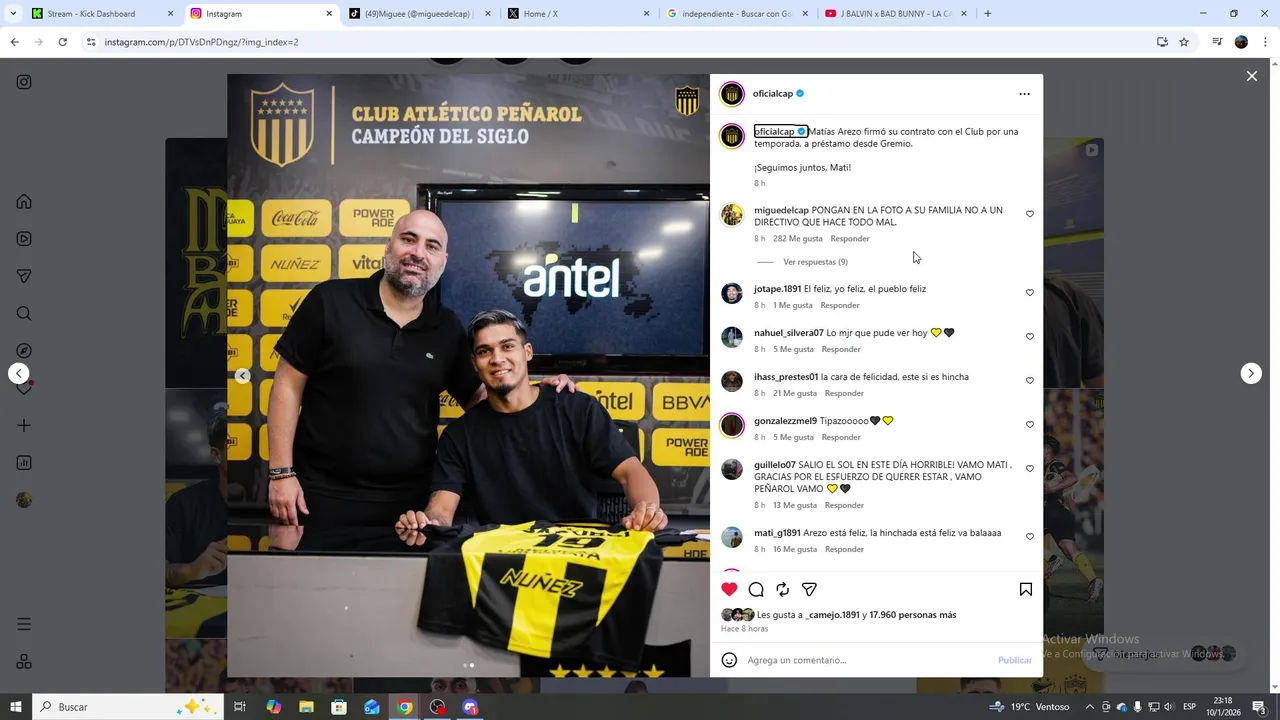Open the emoji picker in the comment box
Image resolution: width=1280 pixels, height=720 pixels.
[x=729, y=660]
